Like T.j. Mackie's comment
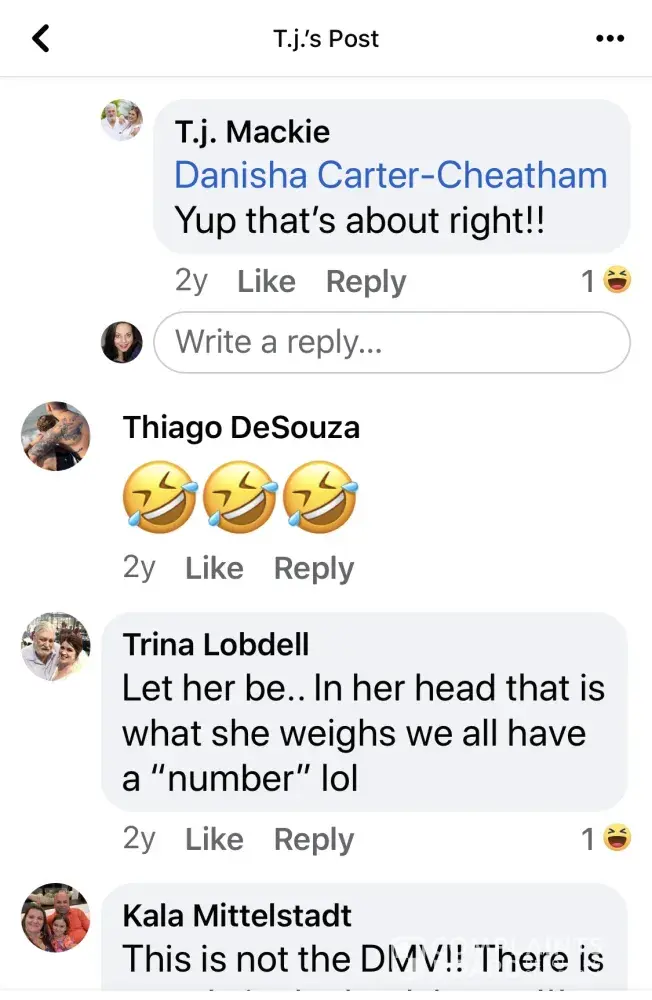Image resolution: width=652 pixels, height=1000 pixels. (x=266, y=282)
